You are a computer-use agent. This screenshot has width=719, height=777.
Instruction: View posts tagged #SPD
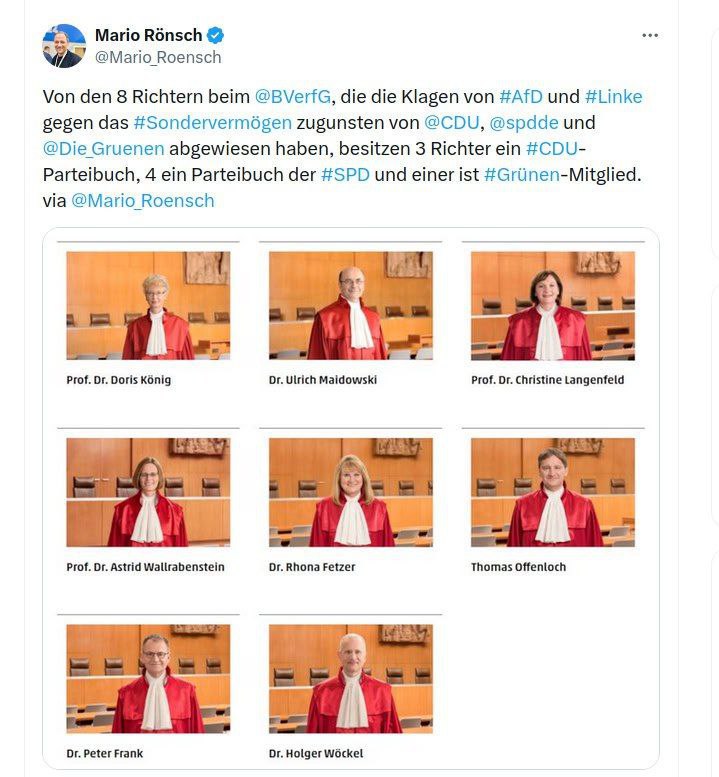340,175
